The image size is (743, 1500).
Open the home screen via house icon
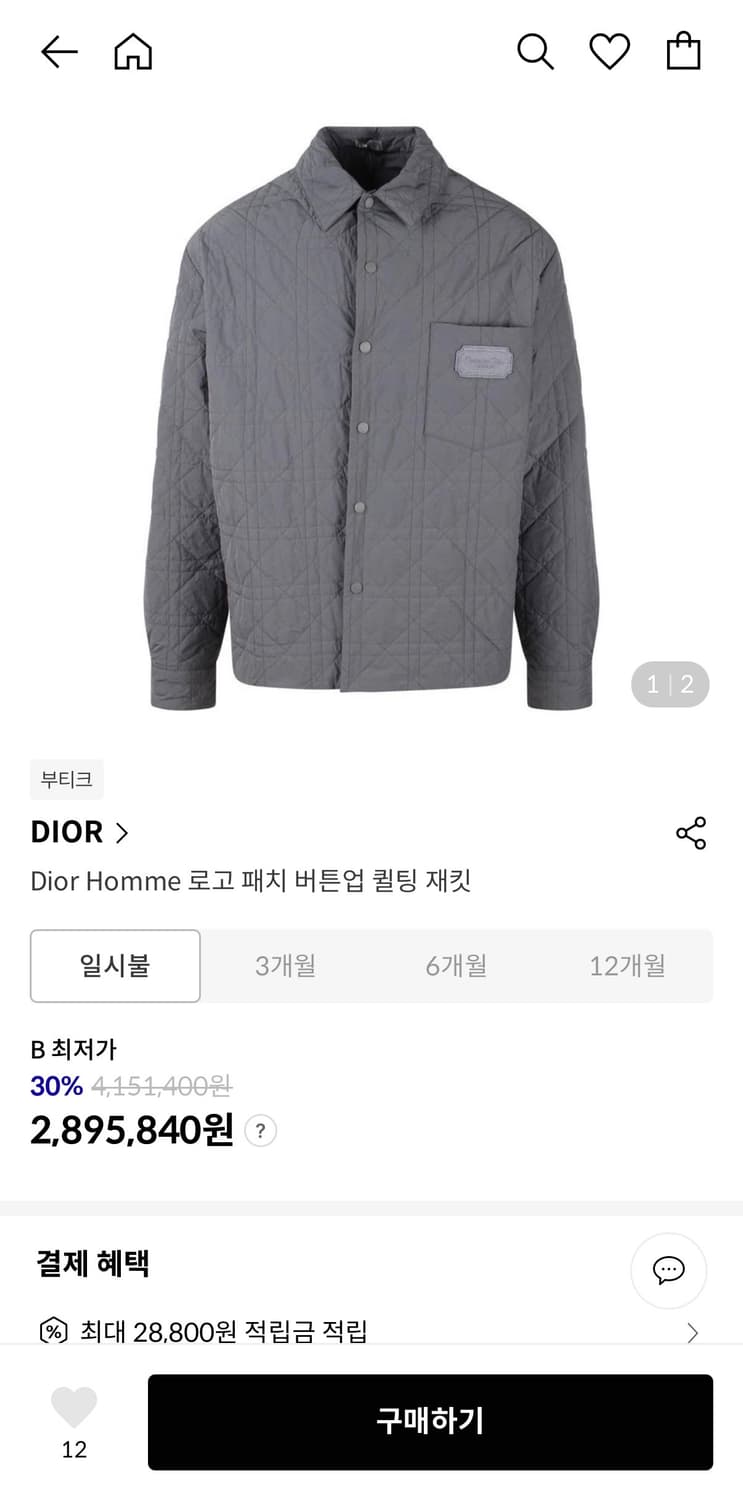pyautogui.click(x=132, y=52)
